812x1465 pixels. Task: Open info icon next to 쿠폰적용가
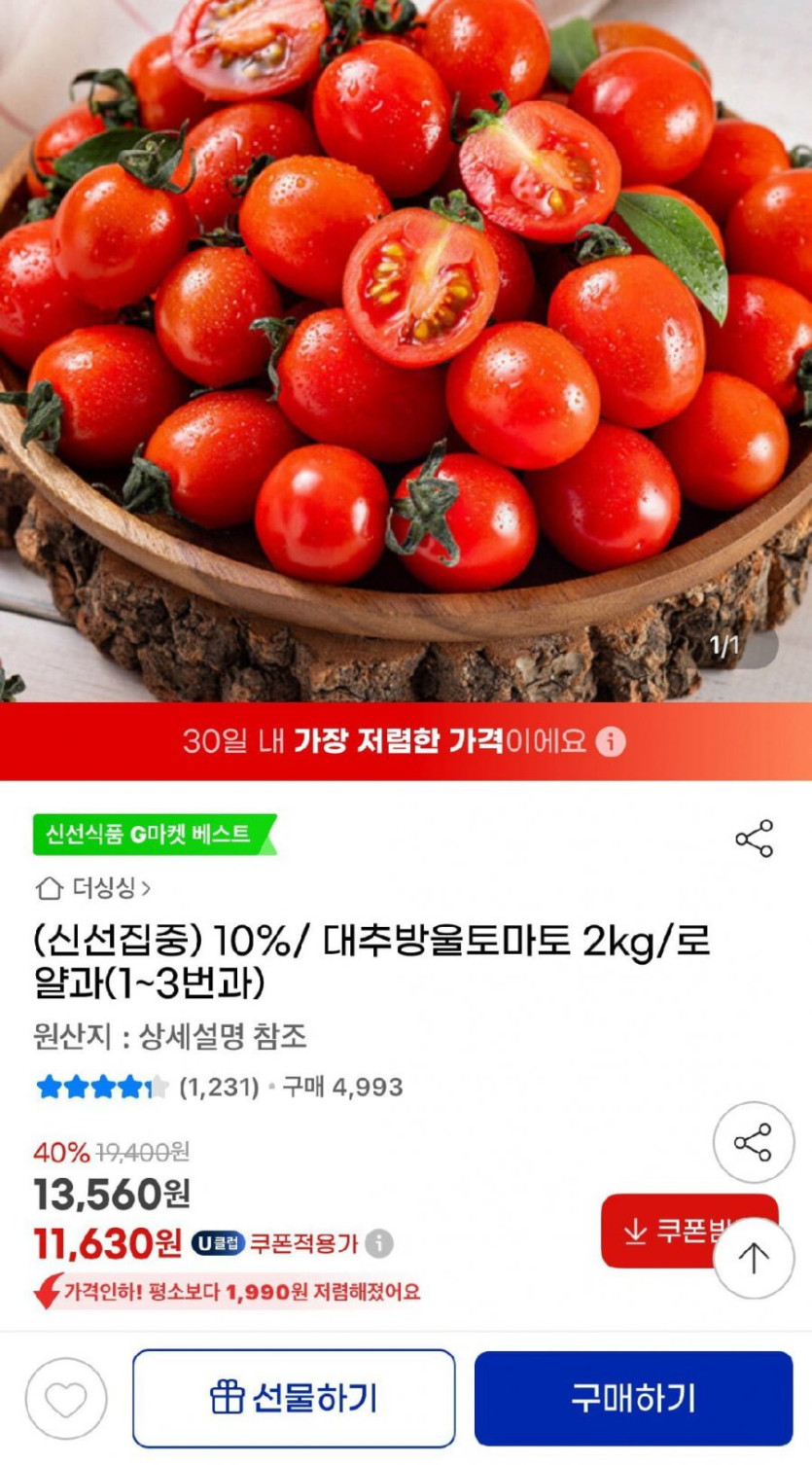click(x=379, y=1243)
